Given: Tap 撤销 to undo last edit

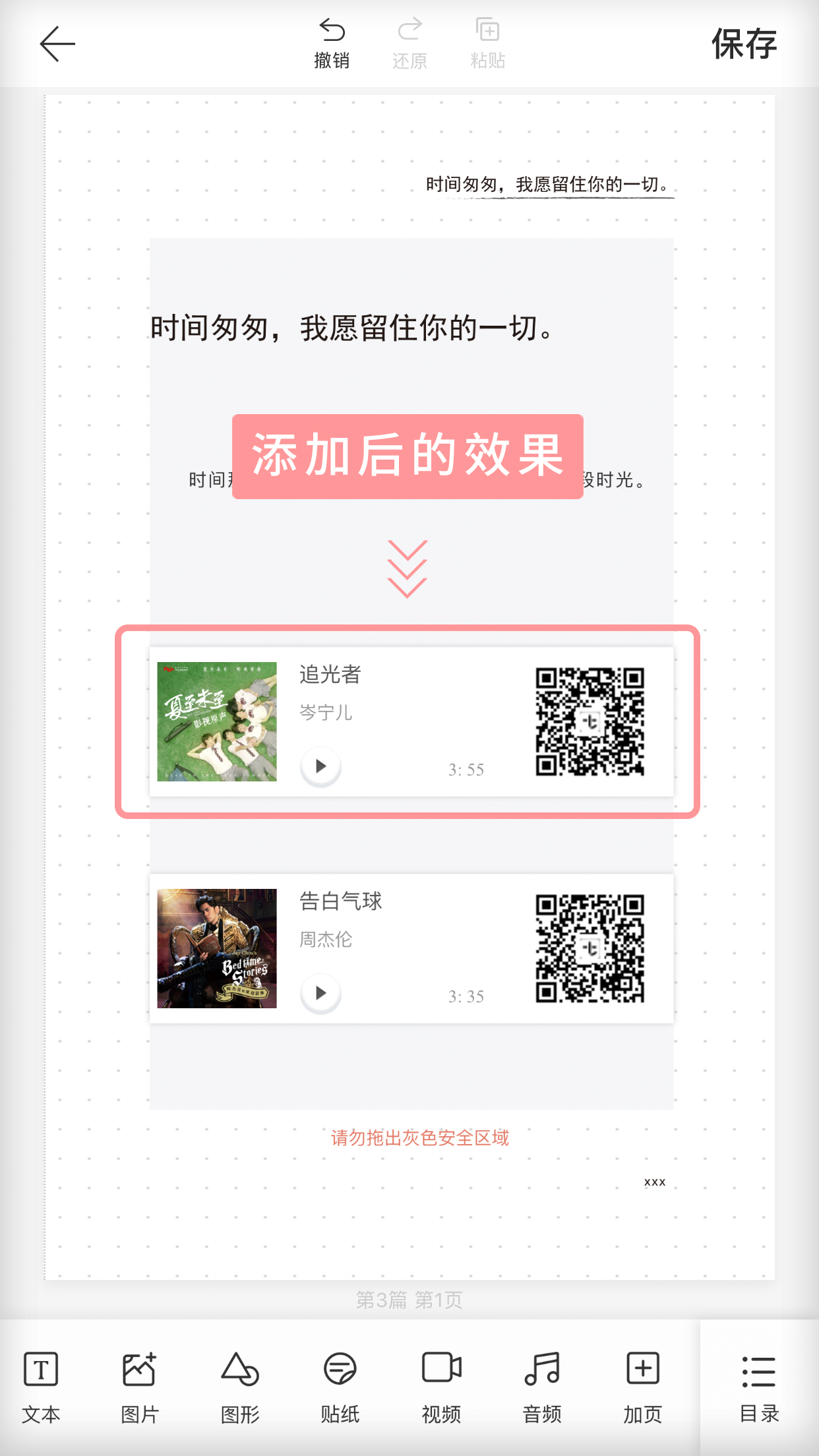Looking at the screenshot, I should tap(331, 44).
